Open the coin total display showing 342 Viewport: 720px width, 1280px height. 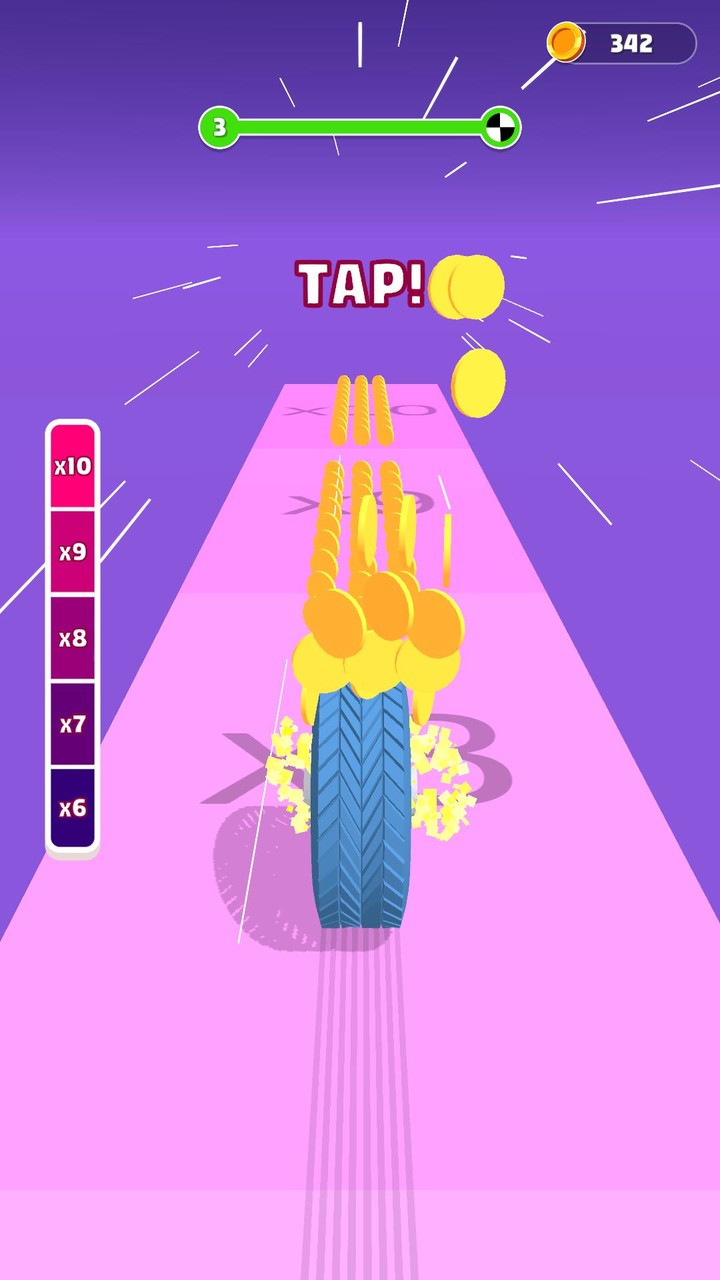tap(630, 44)
